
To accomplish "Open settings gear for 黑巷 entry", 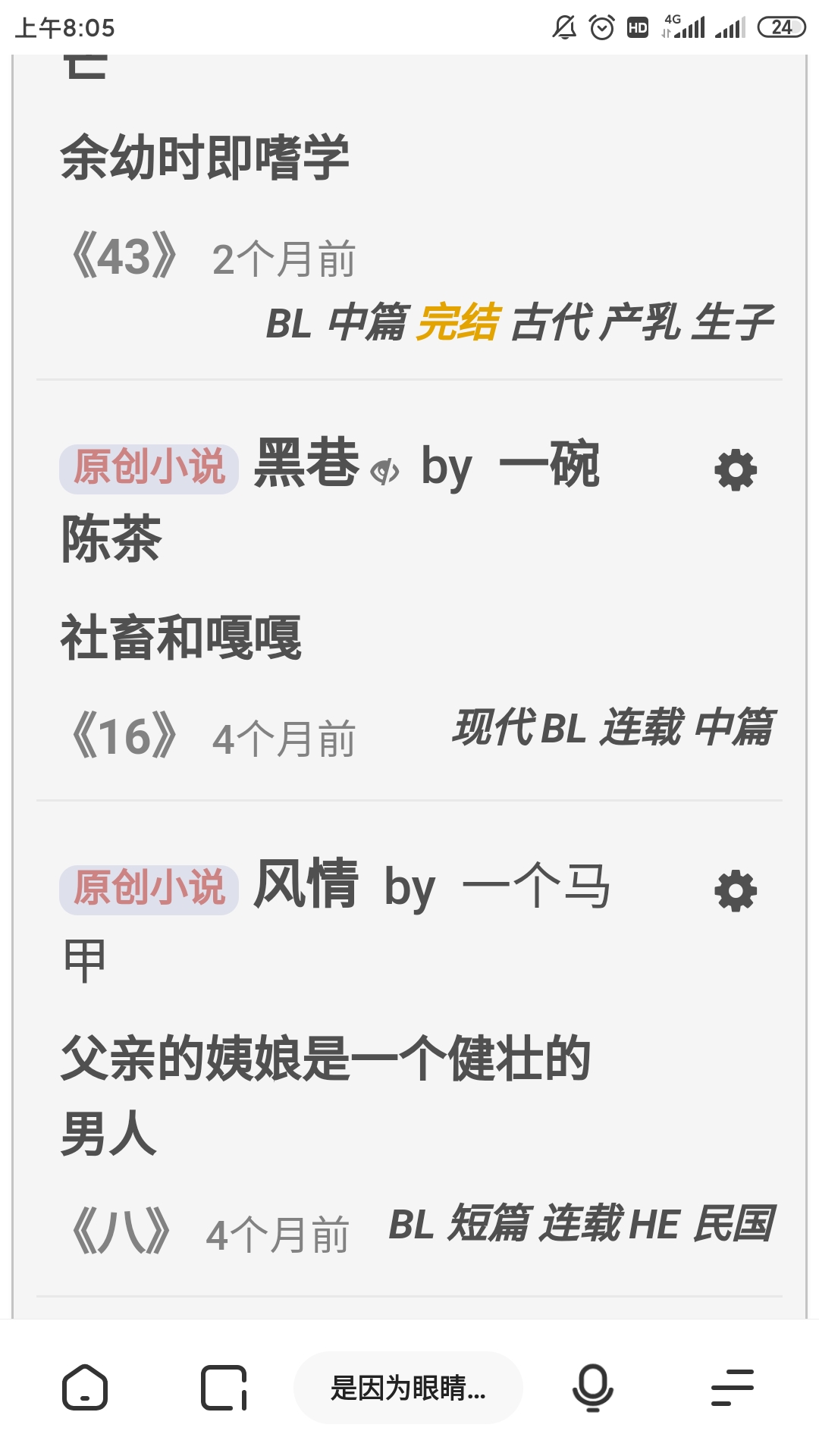I will [x=736, y=470].
